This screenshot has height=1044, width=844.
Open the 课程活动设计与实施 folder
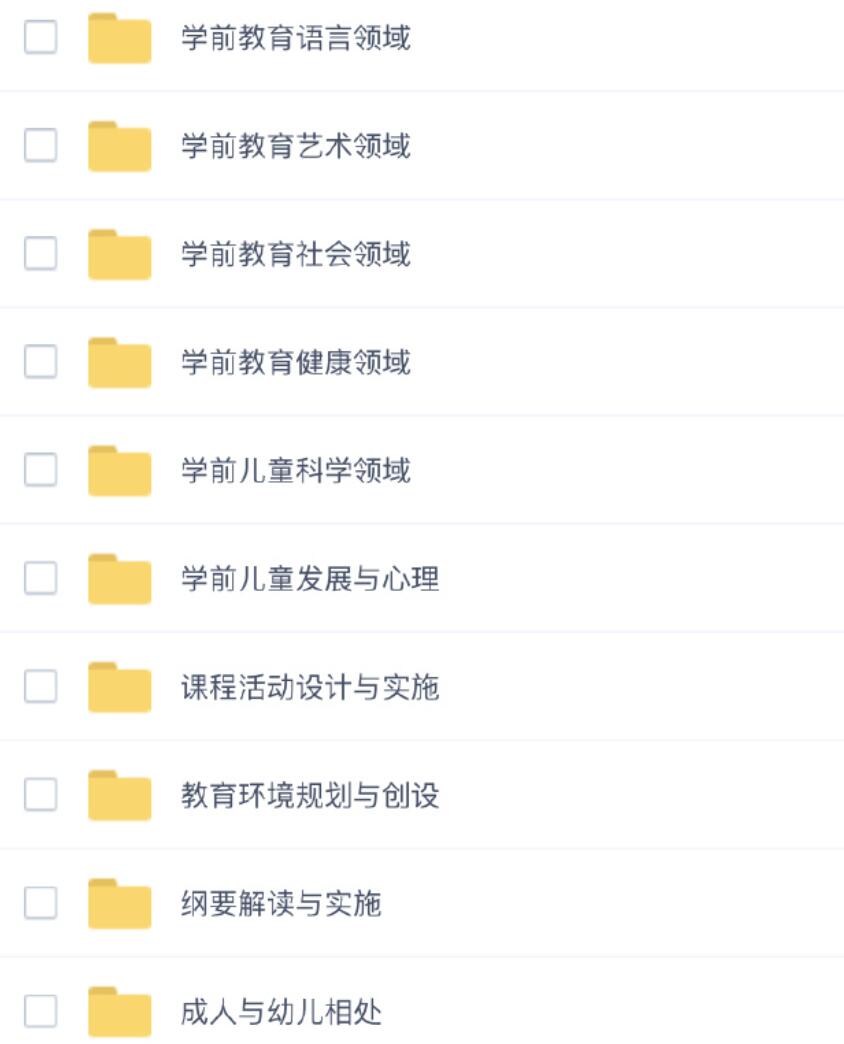pos(309,687)
